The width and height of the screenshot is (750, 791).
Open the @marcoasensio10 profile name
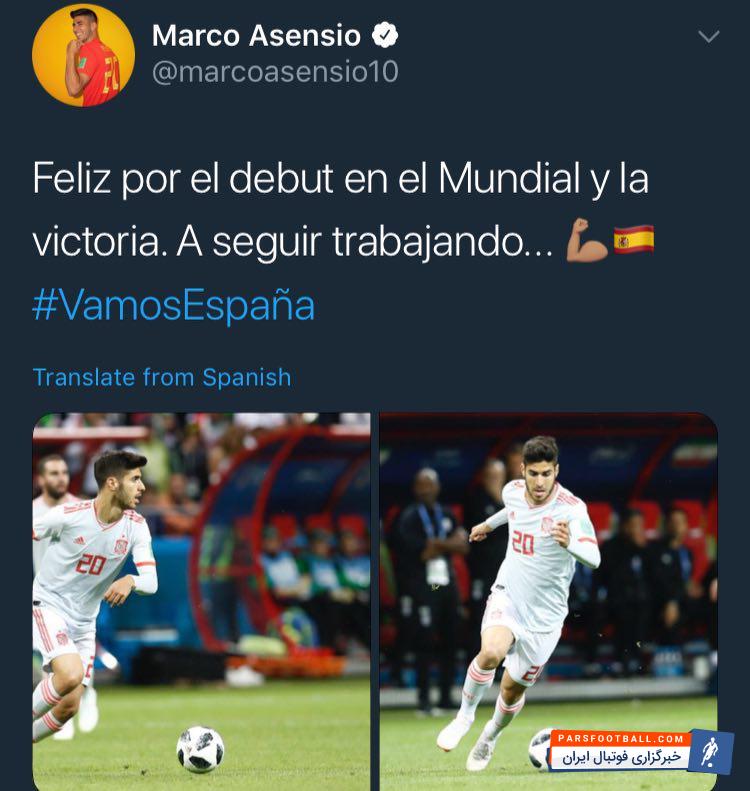[x=275, y=72]
